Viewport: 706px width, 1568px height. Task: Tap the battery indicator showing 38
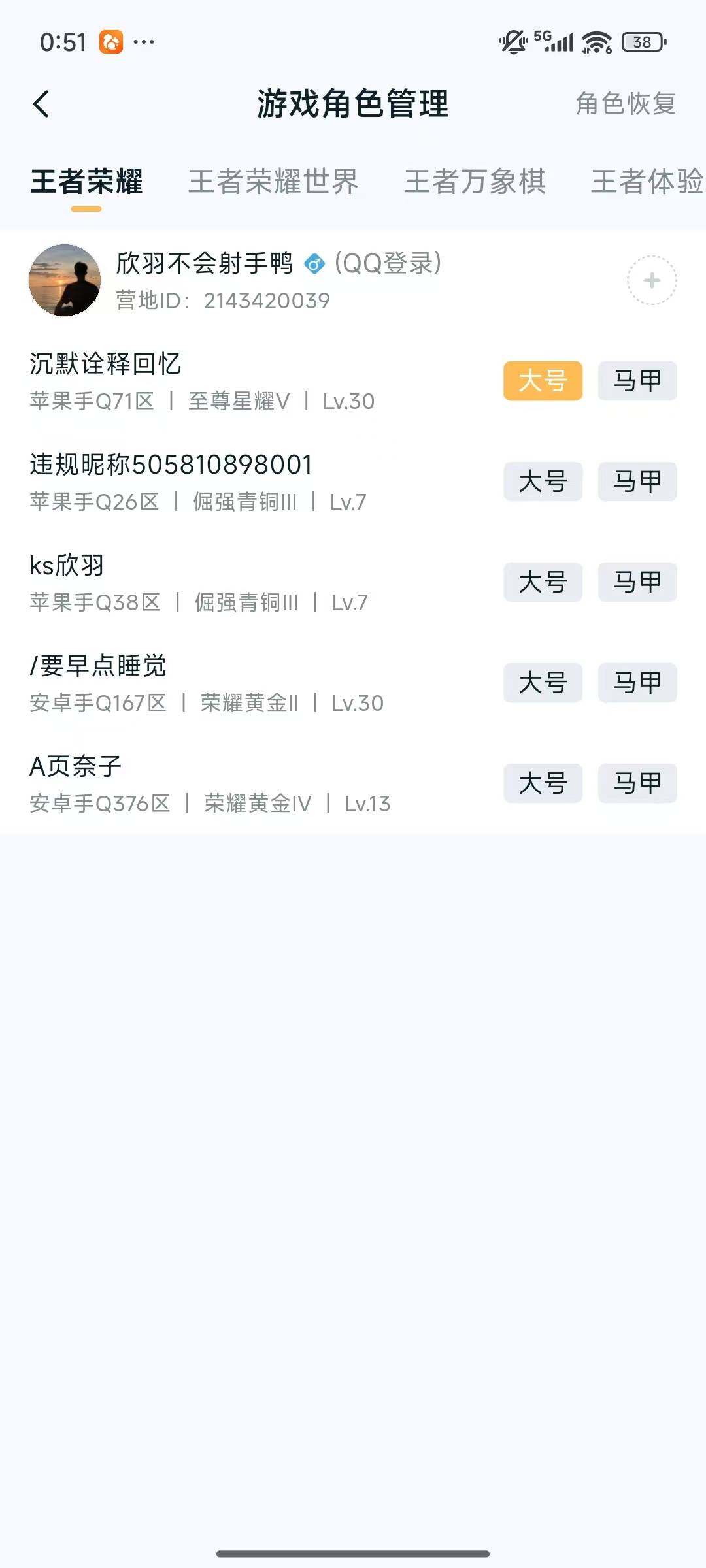(x=639, y=42)
